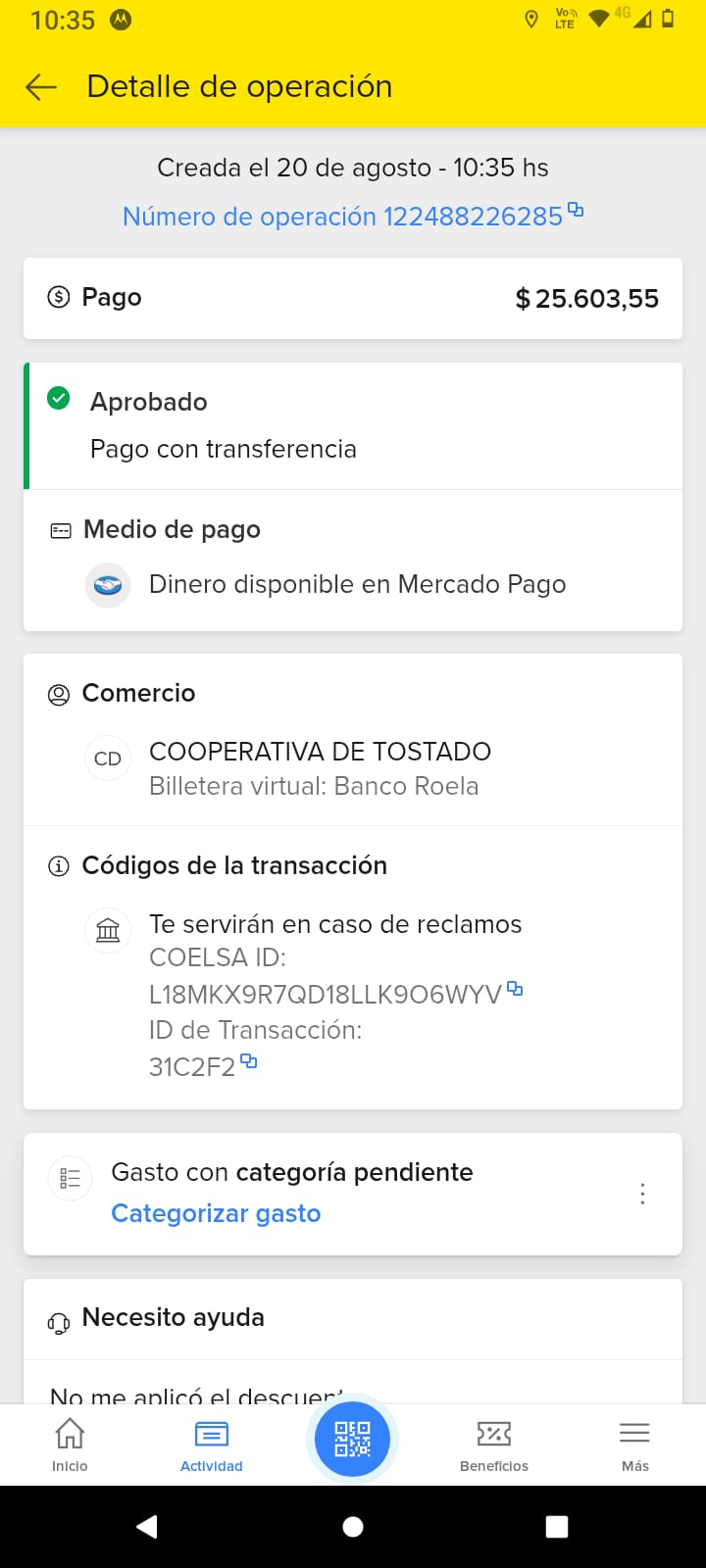The height and width of the screenshot is (1568, 706).
Task: Copy the Número de operación
Action: [x=576, y=210]
